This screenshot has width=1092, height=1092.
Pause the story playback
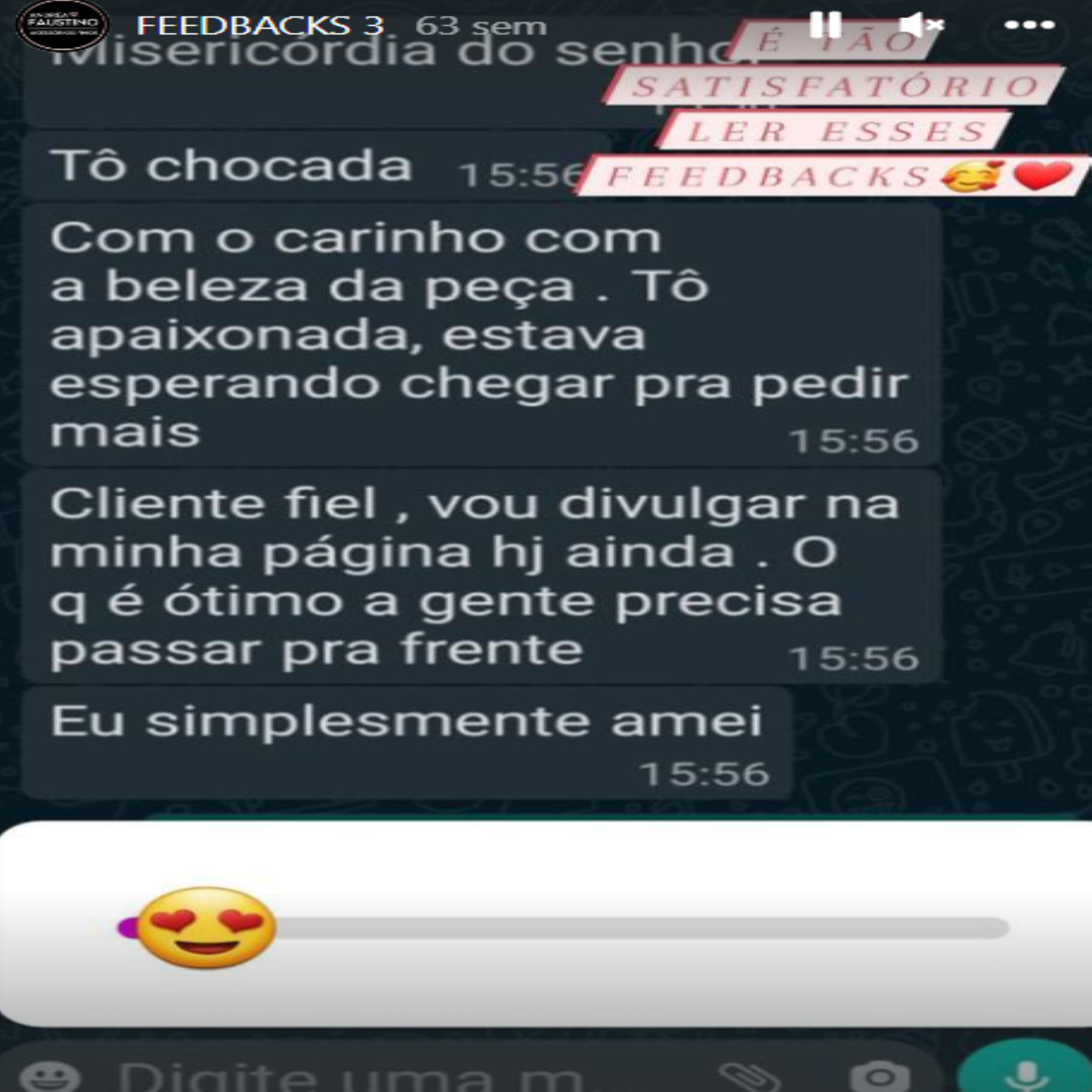point(825,25)
